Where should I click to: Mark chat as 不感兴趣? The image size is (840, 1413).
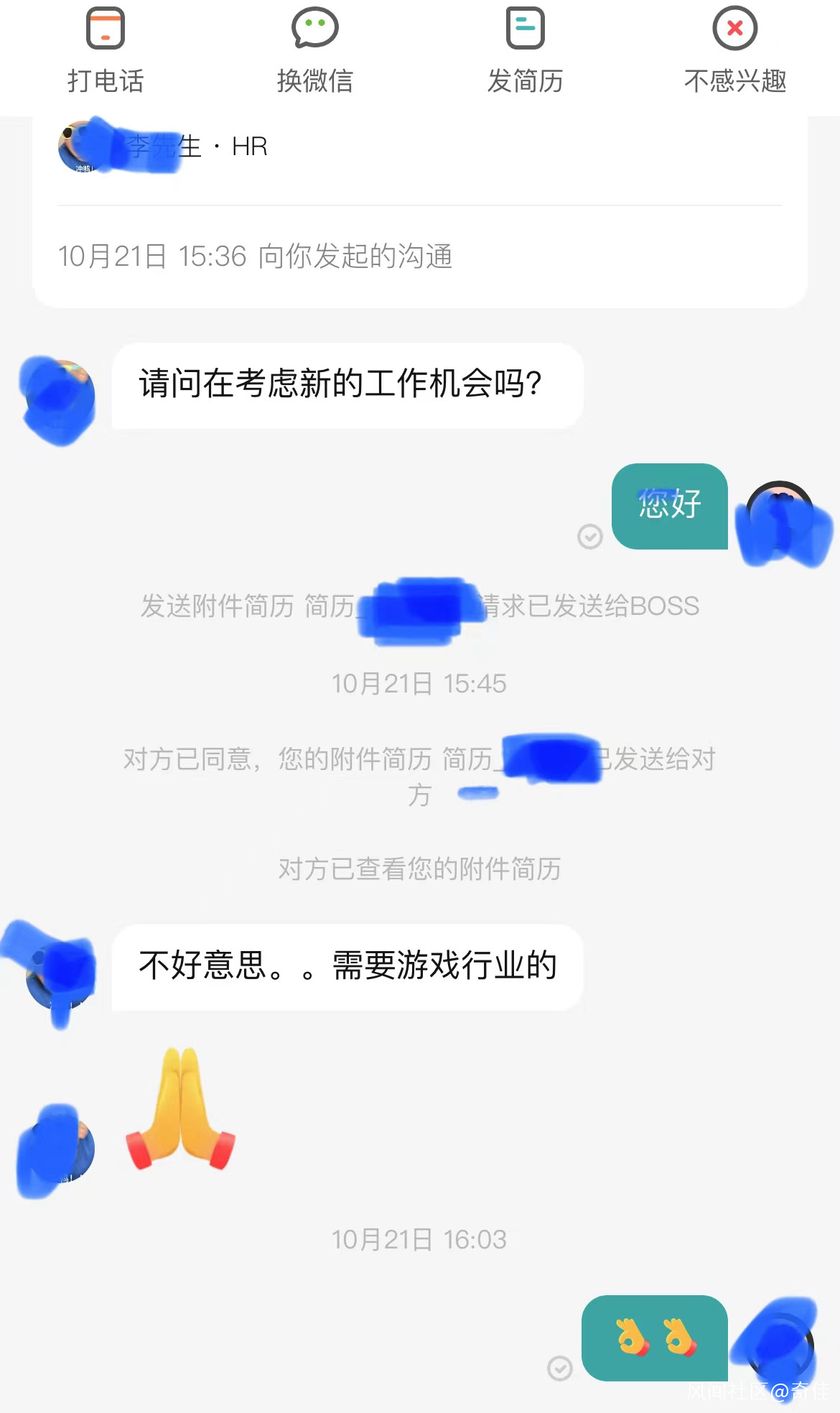(x=734, y=50)
